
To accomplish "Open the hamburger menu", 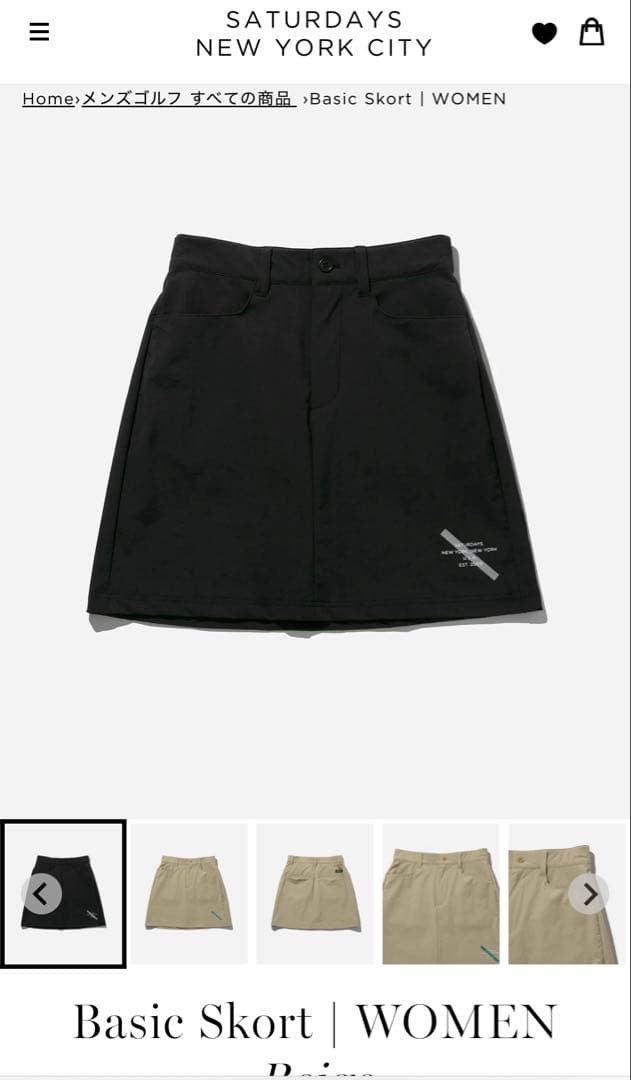I will (x=39, y=32).
